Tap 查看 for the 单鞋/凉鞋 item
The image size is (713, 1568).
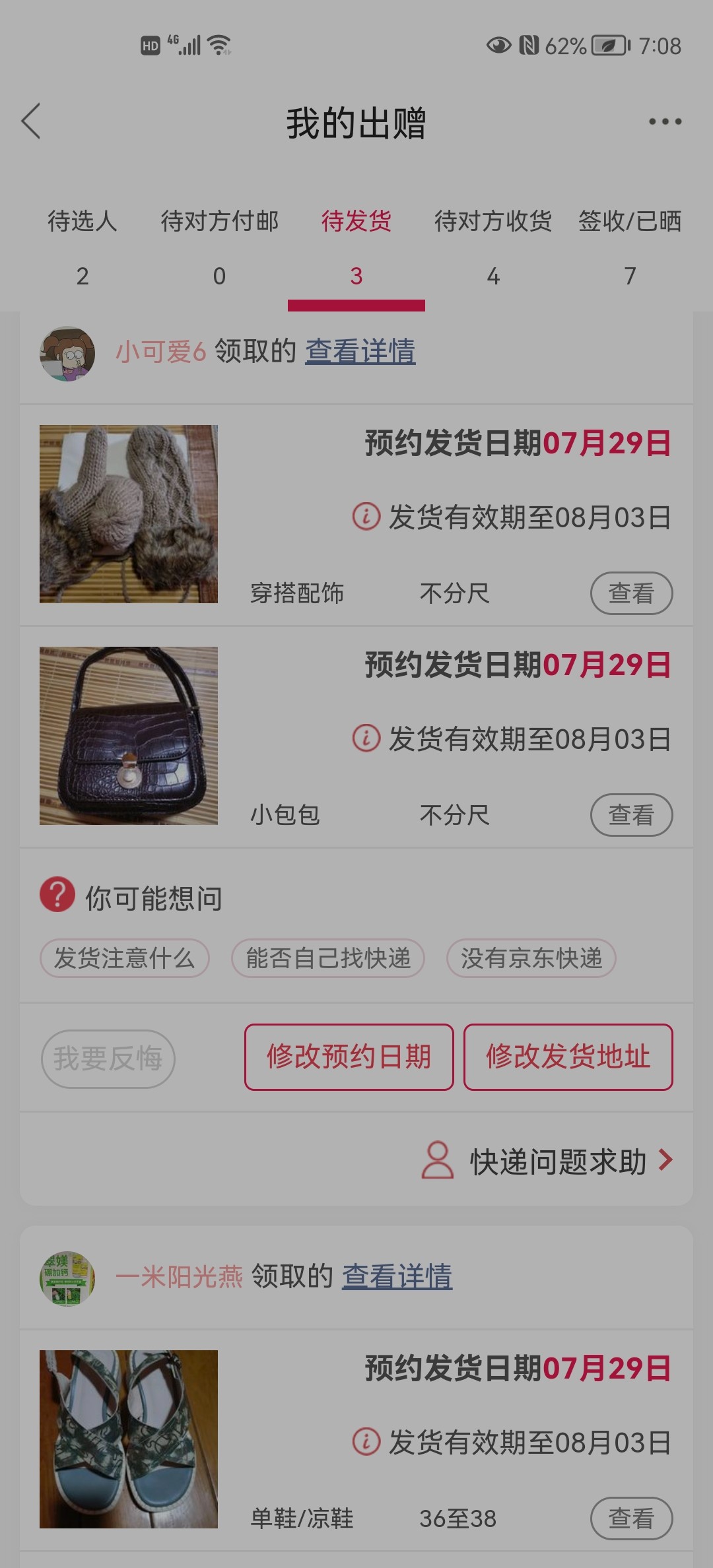click(631, 1519)
